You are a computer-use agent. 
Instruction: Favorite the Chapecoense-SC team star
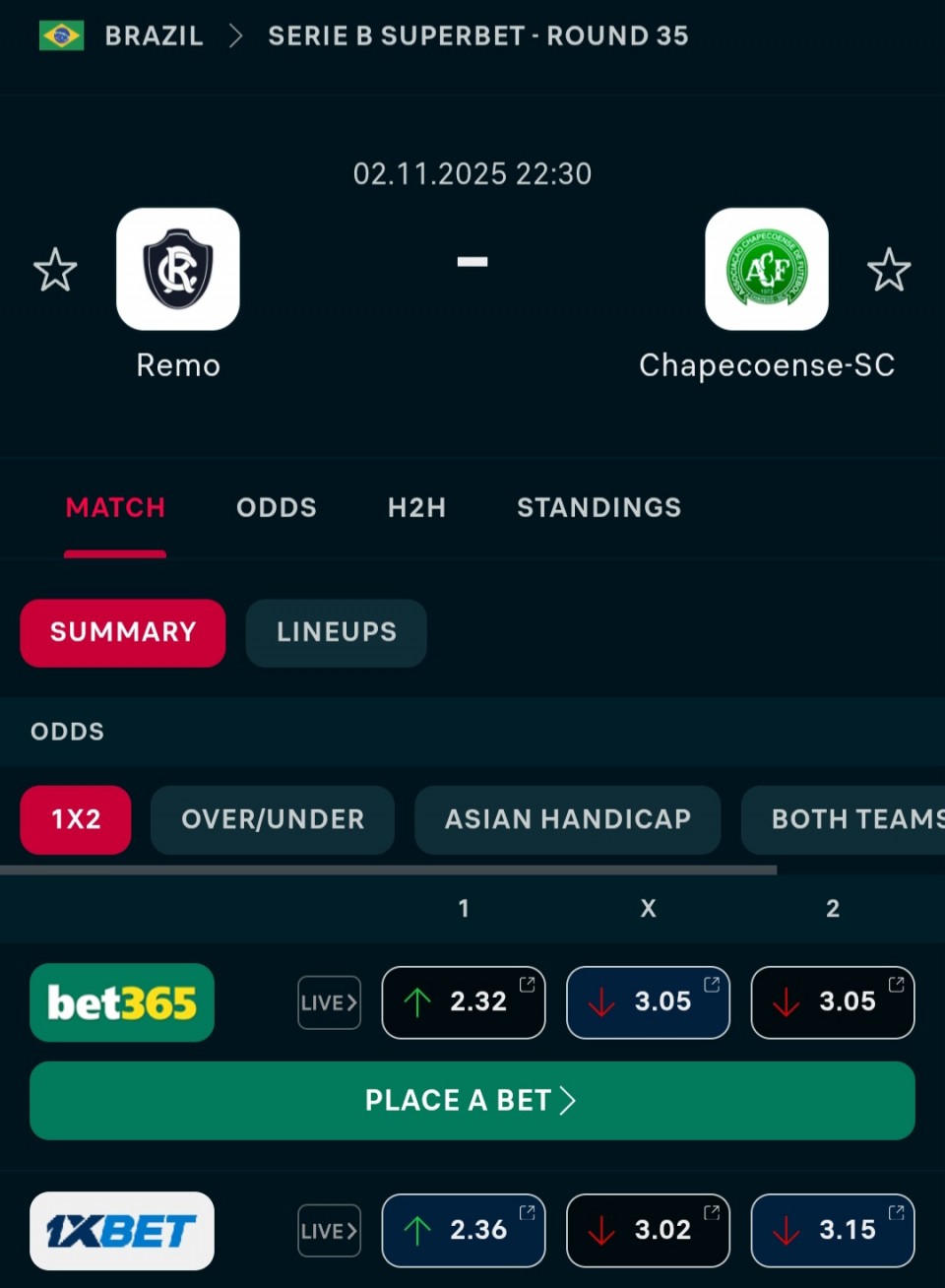[889, 270]
